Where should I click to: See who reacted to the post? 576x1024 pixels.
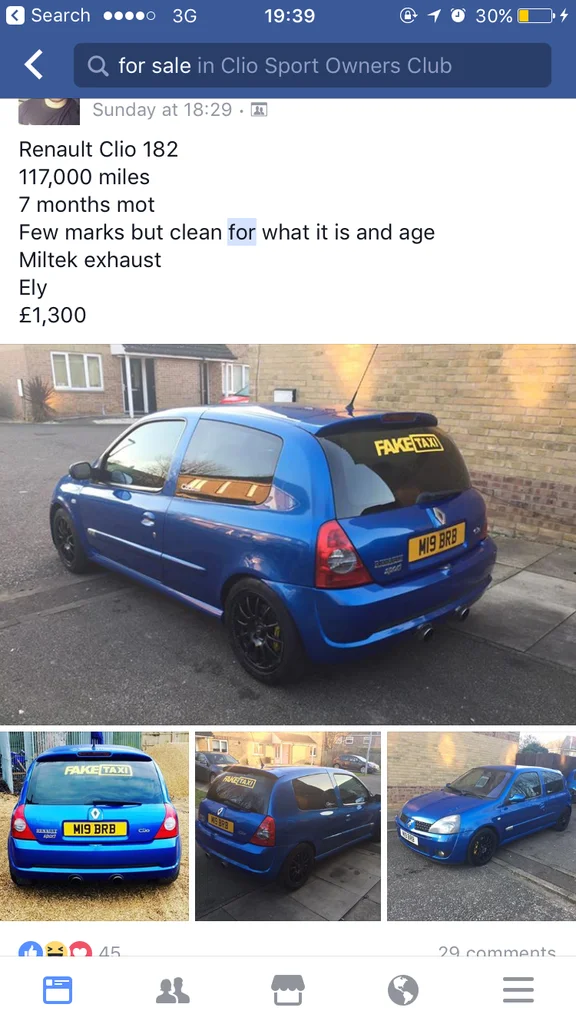69,952
